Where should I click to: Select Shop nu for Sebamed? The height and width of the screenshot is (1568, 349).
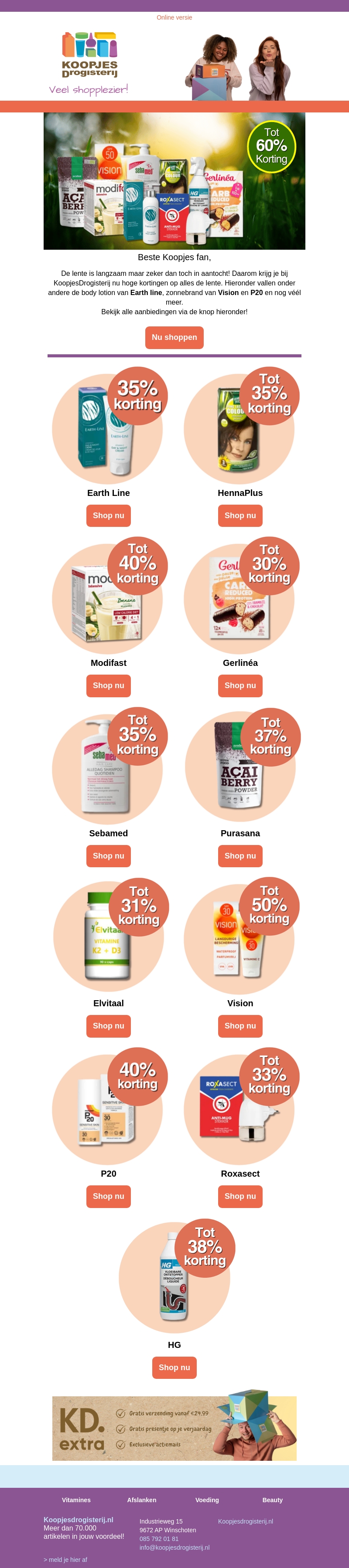pyautogui.click(x=109, y=856)
